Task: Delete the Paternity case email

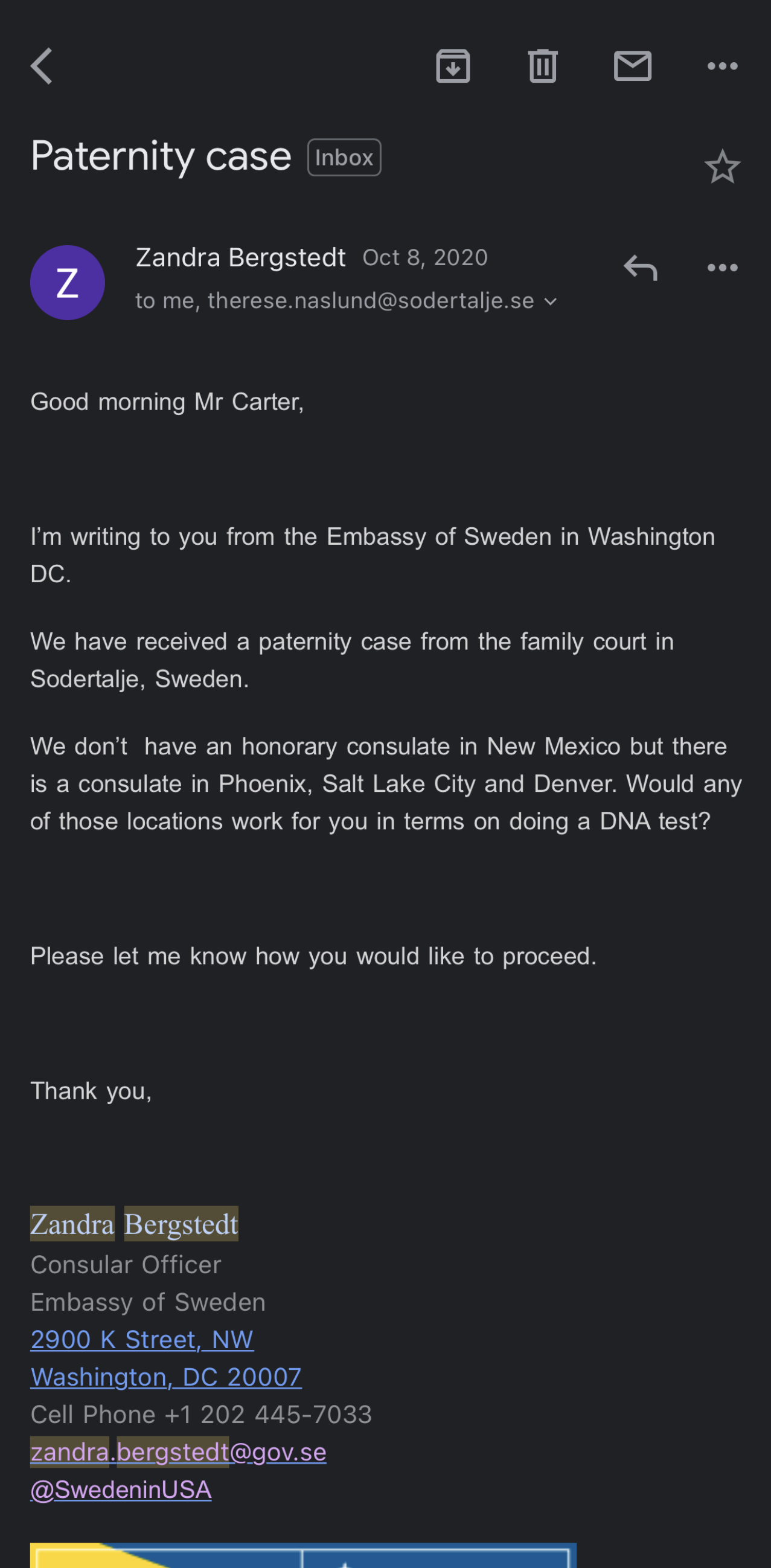Action: pos(542,66)
